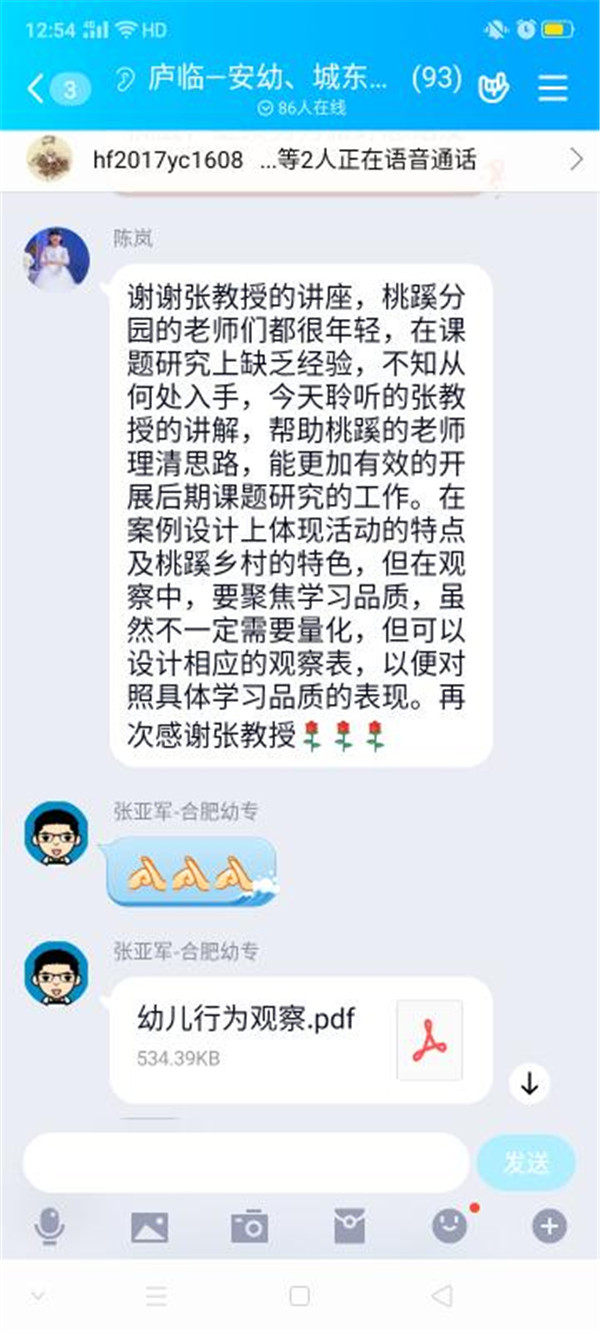The height and width of the screenshot is (1333, 600).
Task: Open 陈岚's profile avatar
Action: (x=57, y=259)
